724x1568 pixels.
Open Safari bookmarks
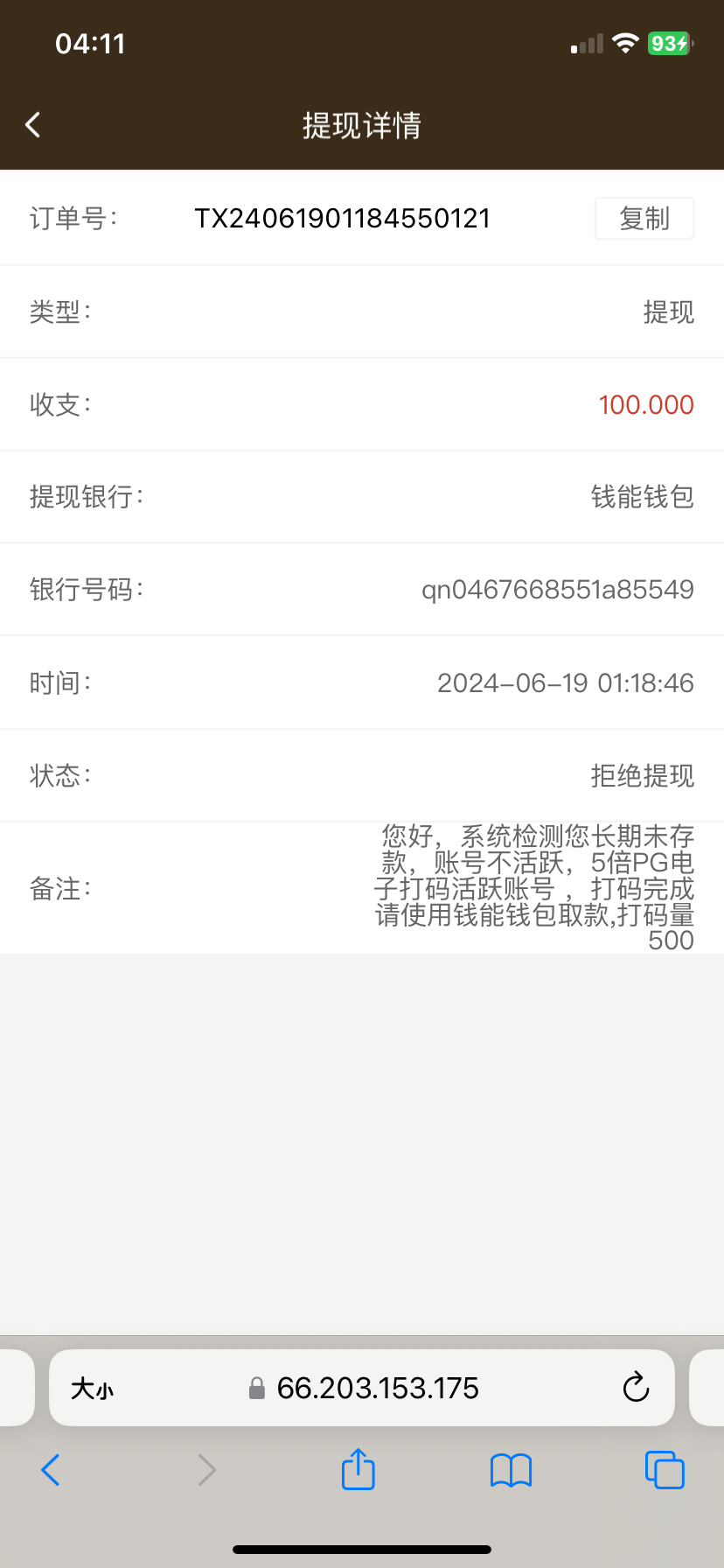(x=511, y=1470)
